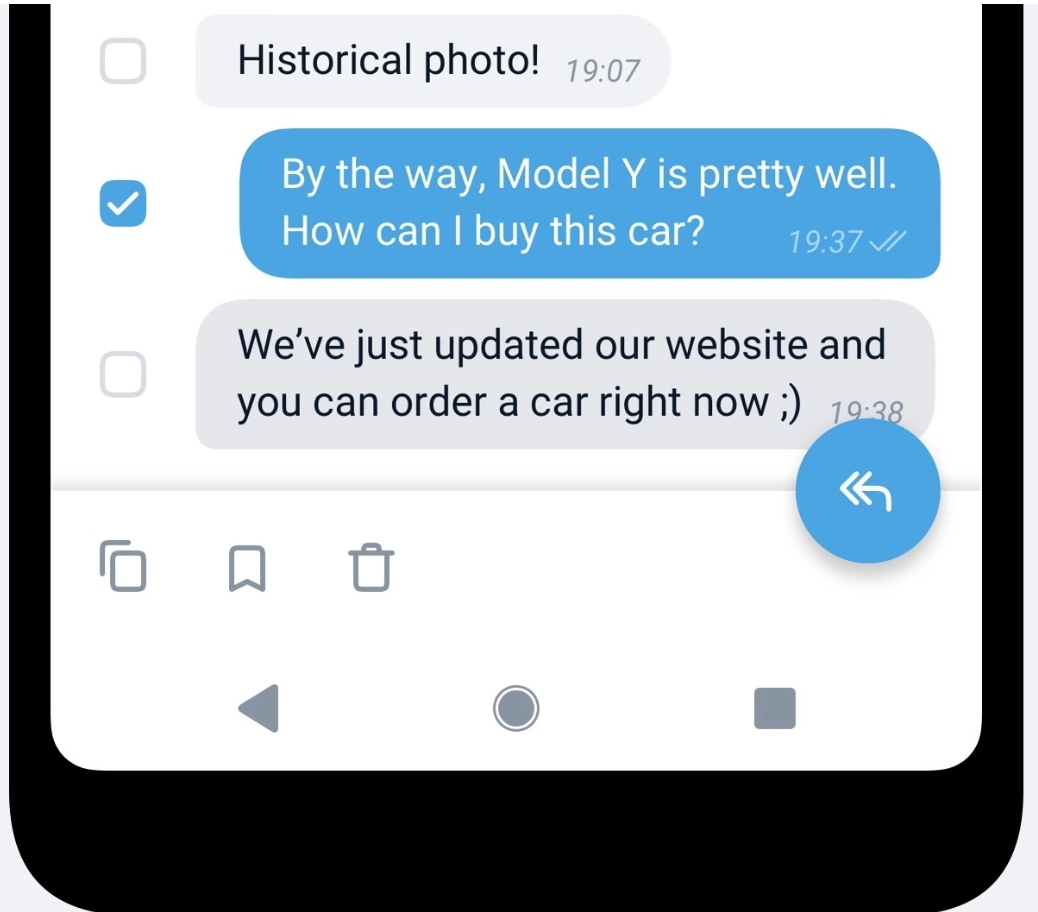Tap the reply-all floating button

[867, 491]
